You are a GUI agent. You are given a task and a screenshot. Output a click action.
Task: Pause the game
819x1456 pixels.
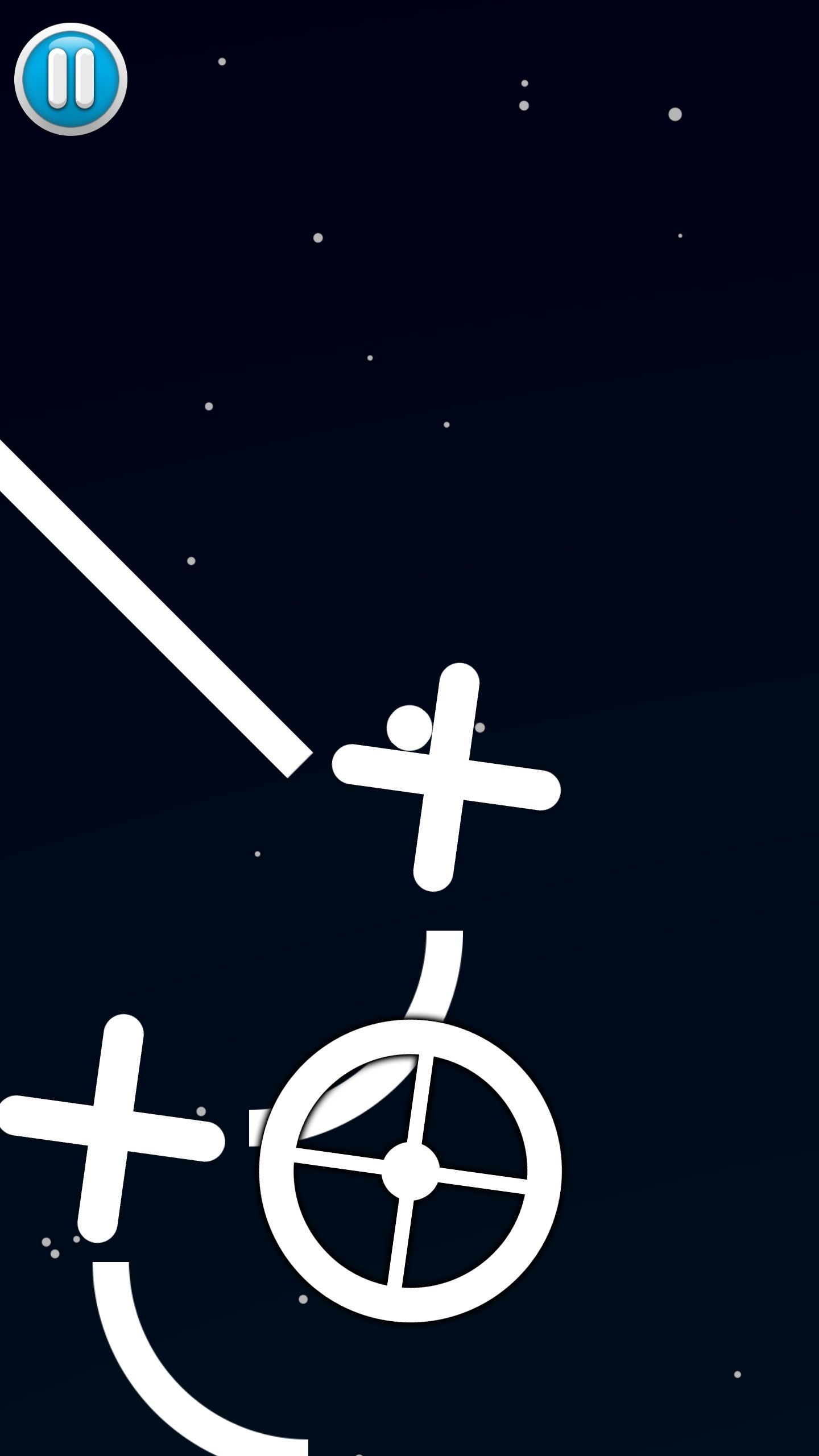(x=71, y=79)
